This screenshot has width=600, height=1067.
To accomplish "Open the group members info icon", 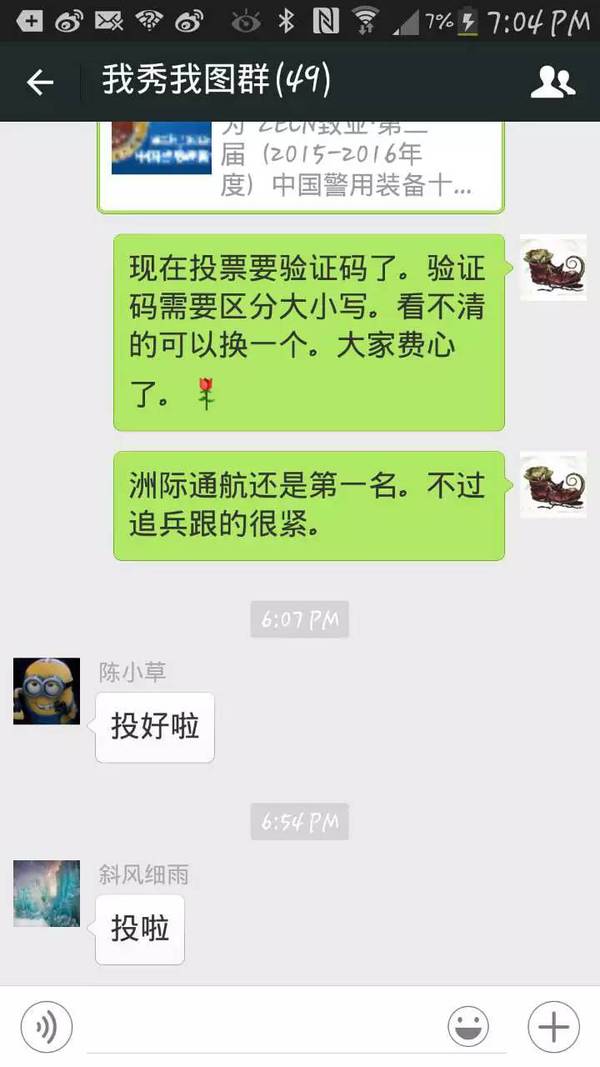I will tap(552, 82).
